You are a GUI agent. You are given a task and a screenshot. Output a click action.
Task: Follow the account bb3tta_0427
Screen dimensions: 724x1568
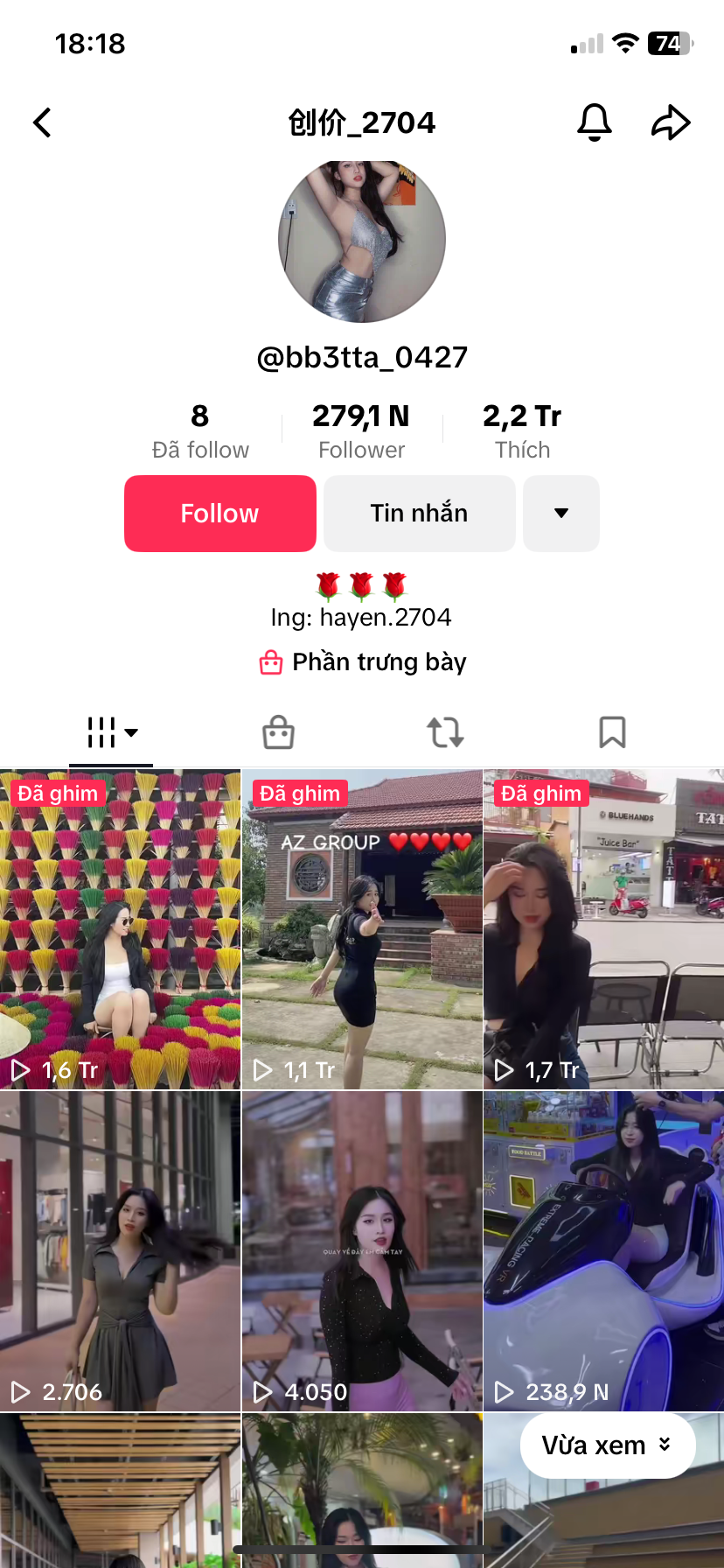tap(219, 514)
